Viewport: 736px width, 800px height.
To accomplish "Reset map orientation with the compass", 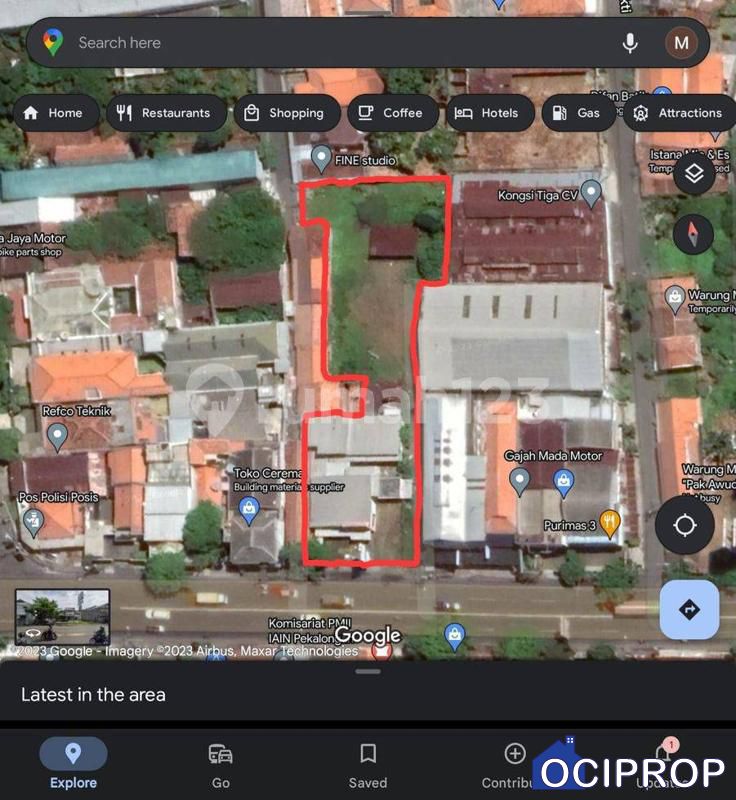I will [x=693, y=235].
